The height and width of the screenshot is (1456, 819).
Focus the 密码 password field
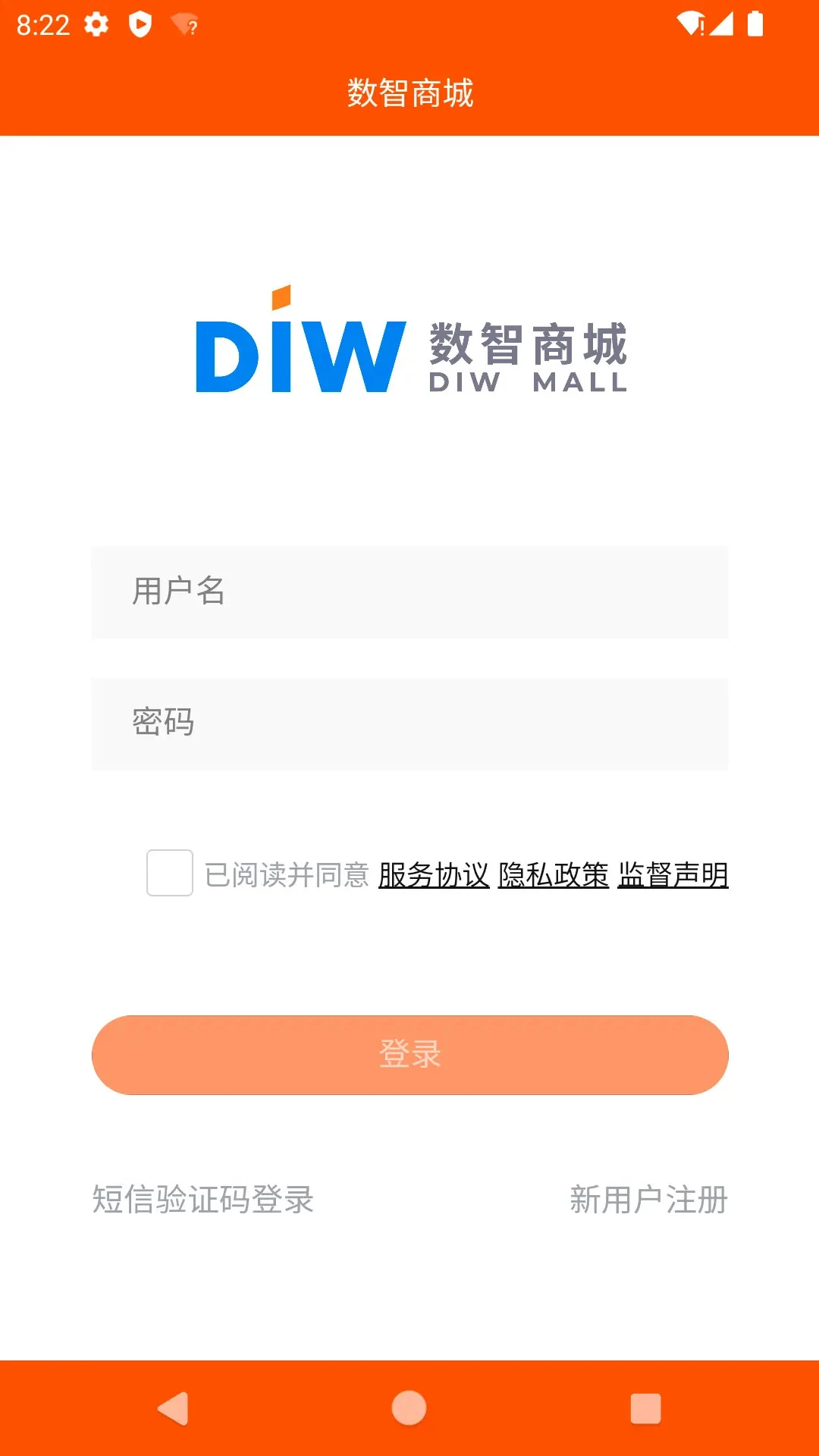pyautogui.click(x=409, y=724)
